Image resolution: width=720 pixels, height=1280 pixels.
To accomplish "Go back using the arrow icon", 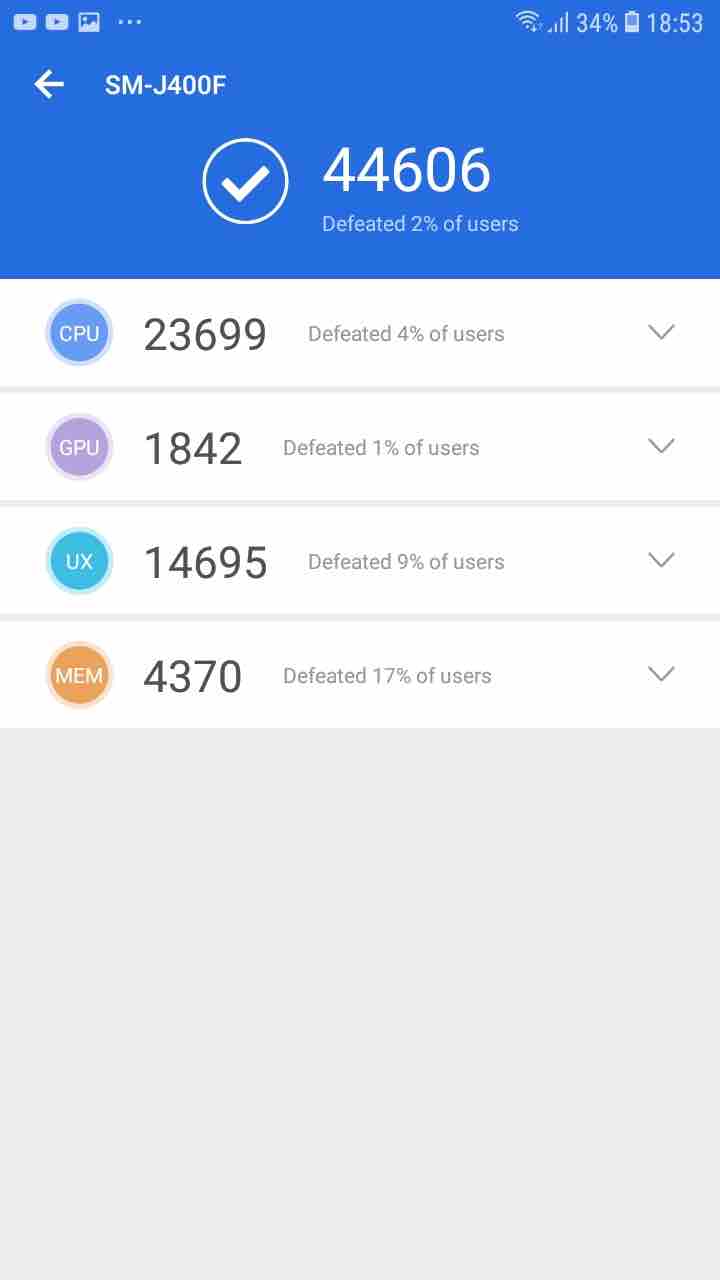I will tap(49, 85).
